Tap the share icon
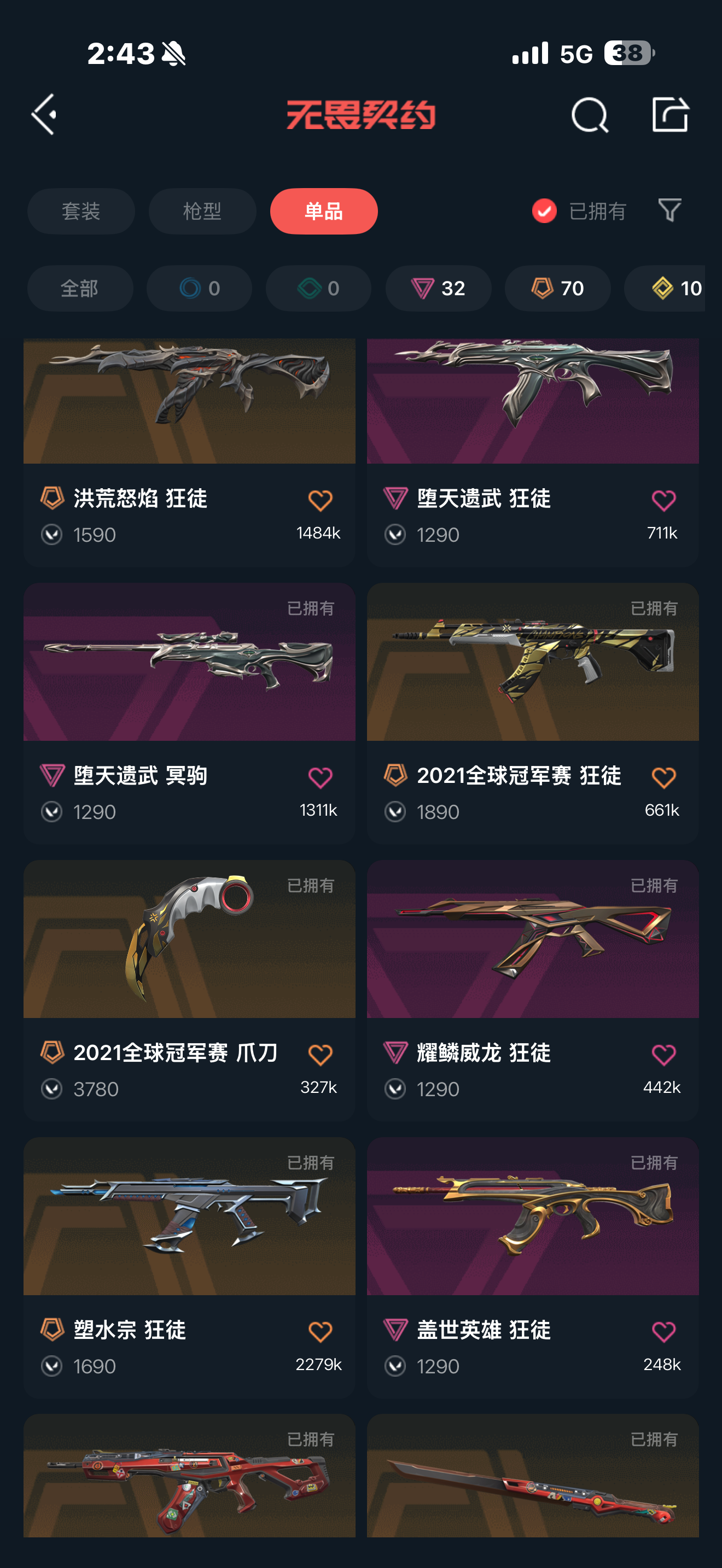The width and height of the screenshot is (722, 1568). tap(670, 114)
